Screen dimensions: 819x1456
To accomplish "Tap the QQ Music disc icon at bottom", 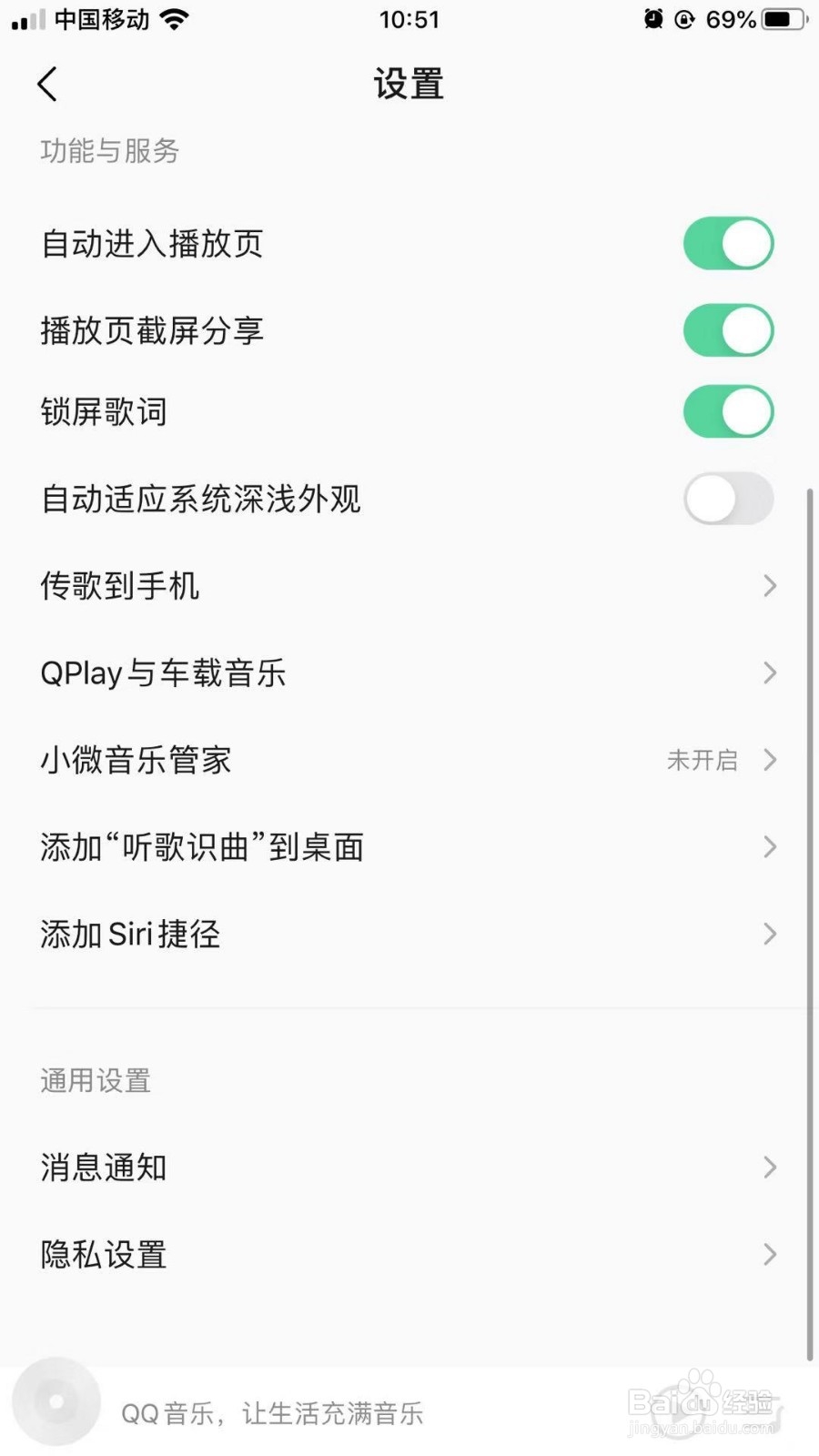I will (x=56, y=1401).
